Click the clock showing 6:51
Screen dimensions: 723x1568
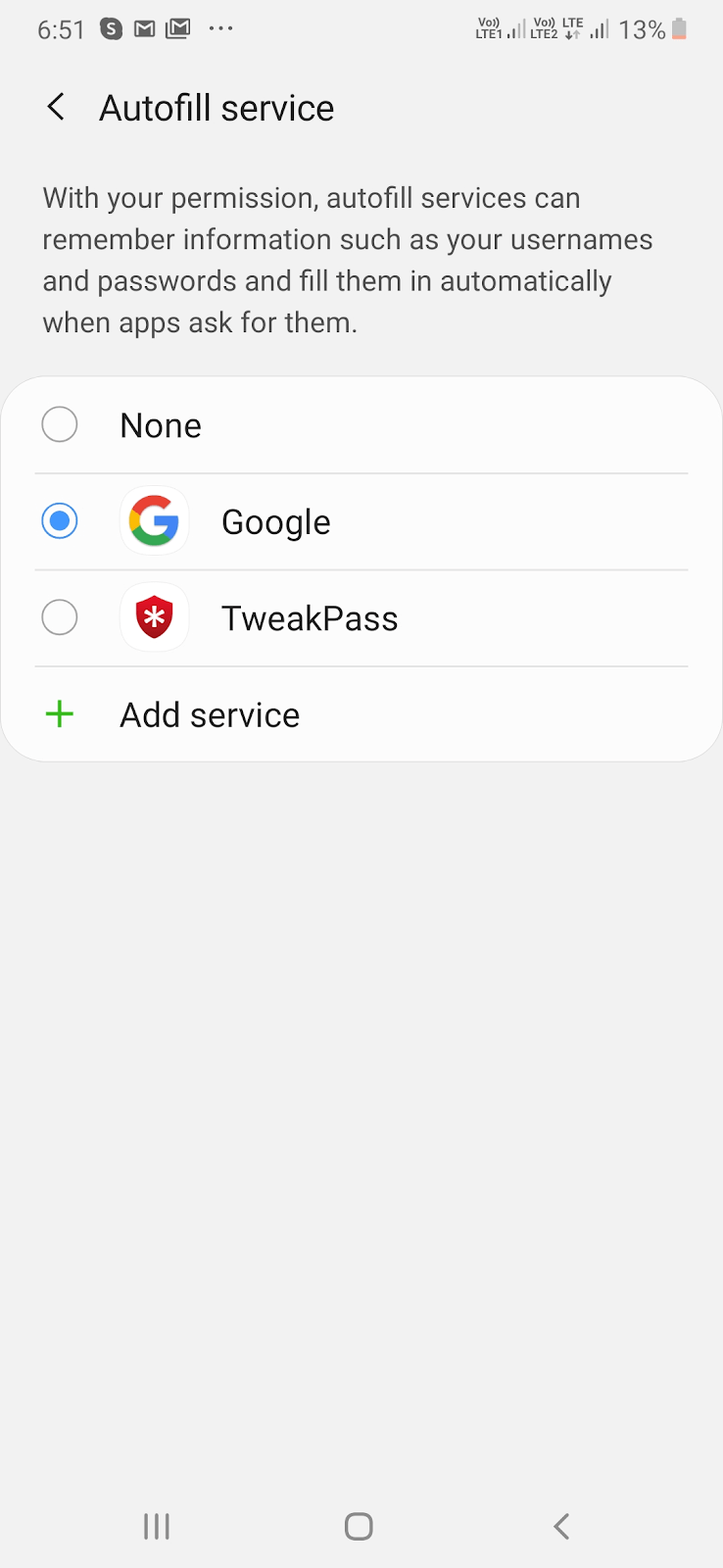pyautogui.click(x=61, y=28)
